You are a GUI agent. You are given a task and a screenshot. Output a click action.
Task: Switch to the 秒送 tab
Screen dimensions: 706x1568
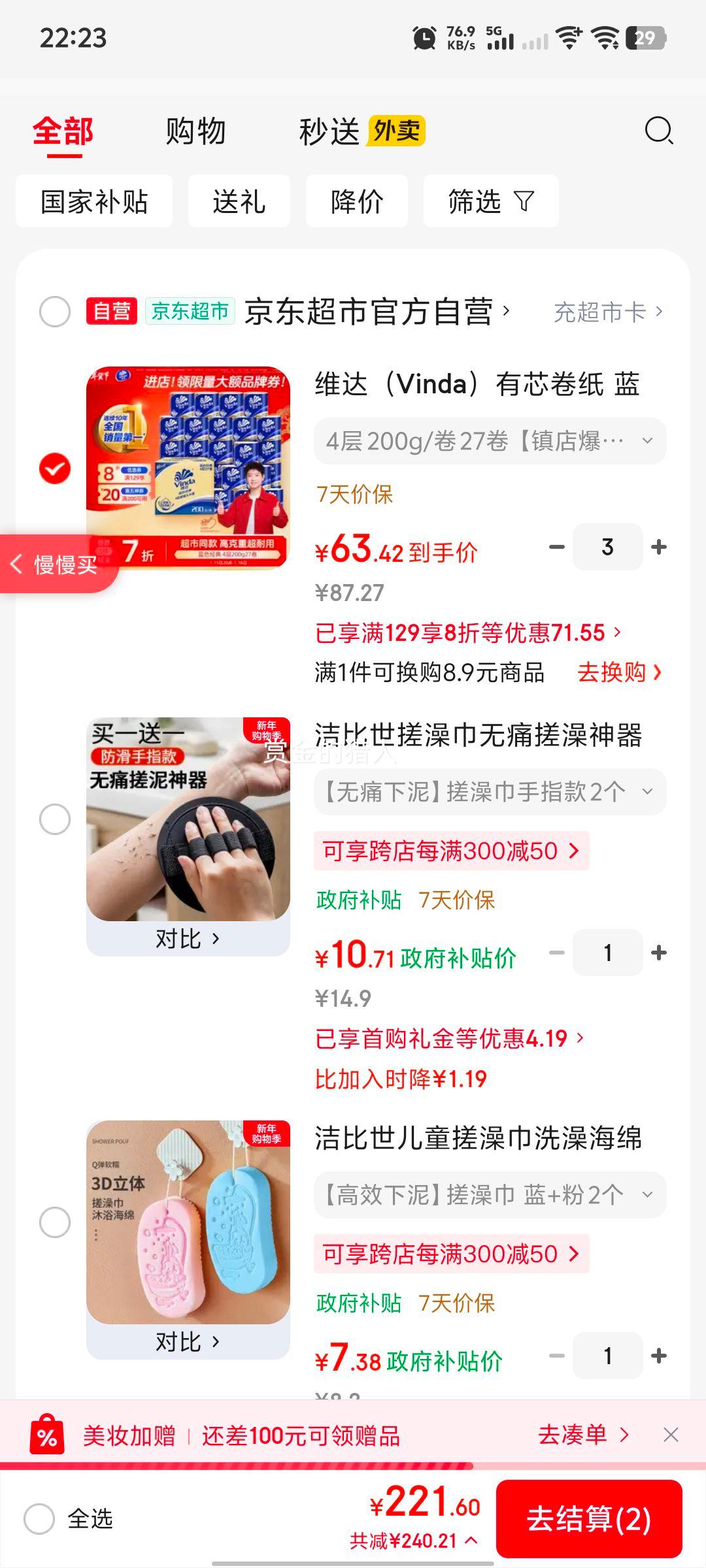[333, 132]
